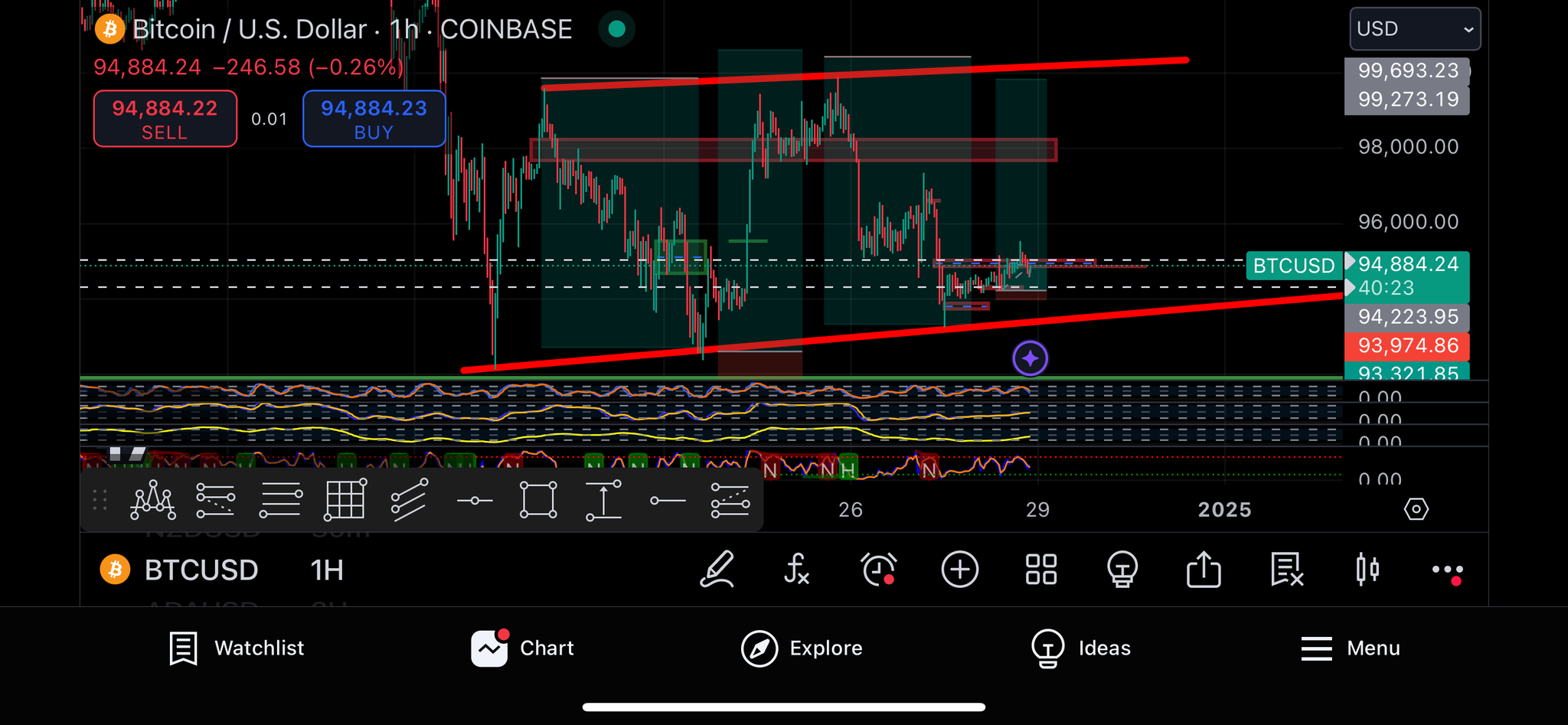The height and width of the screenshot is (725, 1568).
Task: Select the candlestick chart type icon
Action: (1367, 570)
